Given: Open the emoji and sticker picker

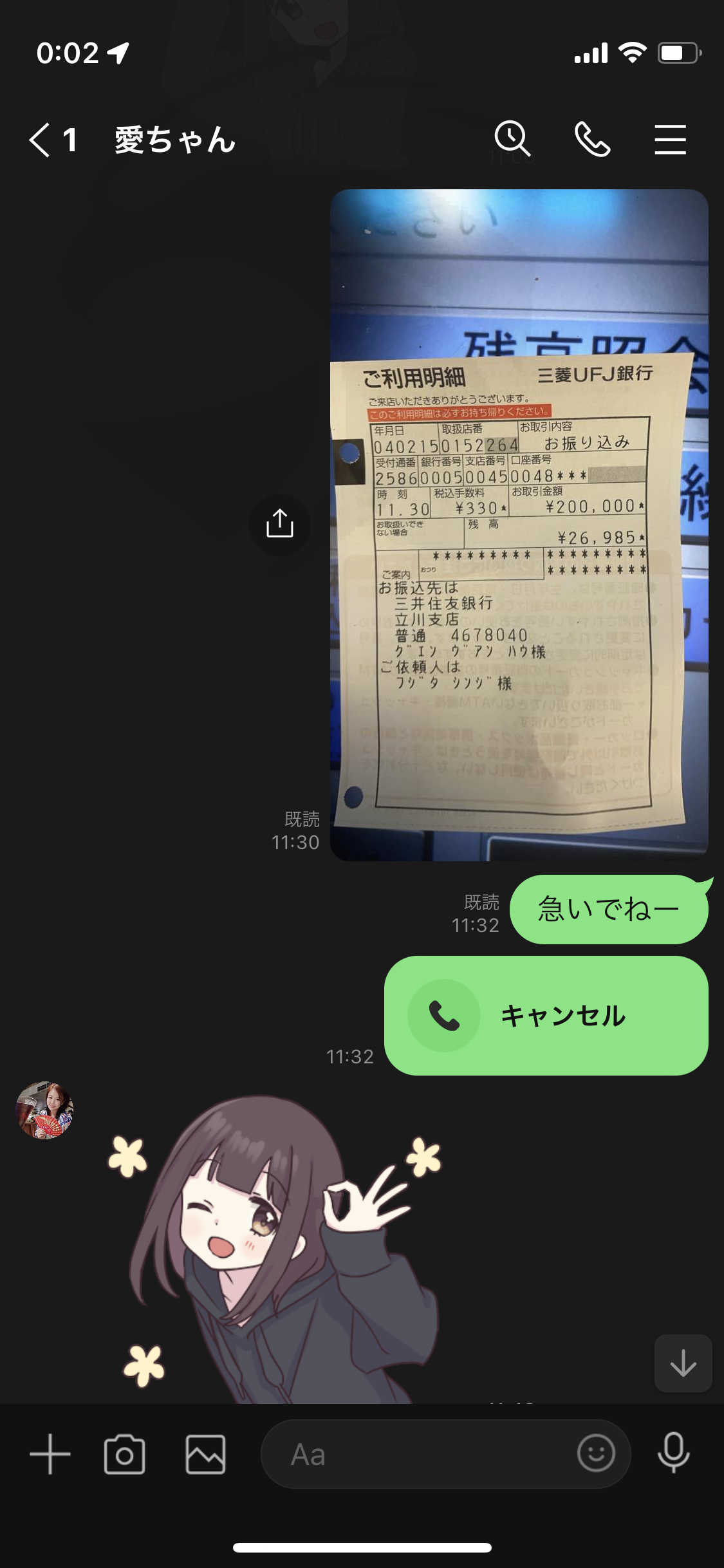Looking at the screenshot, I should click(596, 1453).
